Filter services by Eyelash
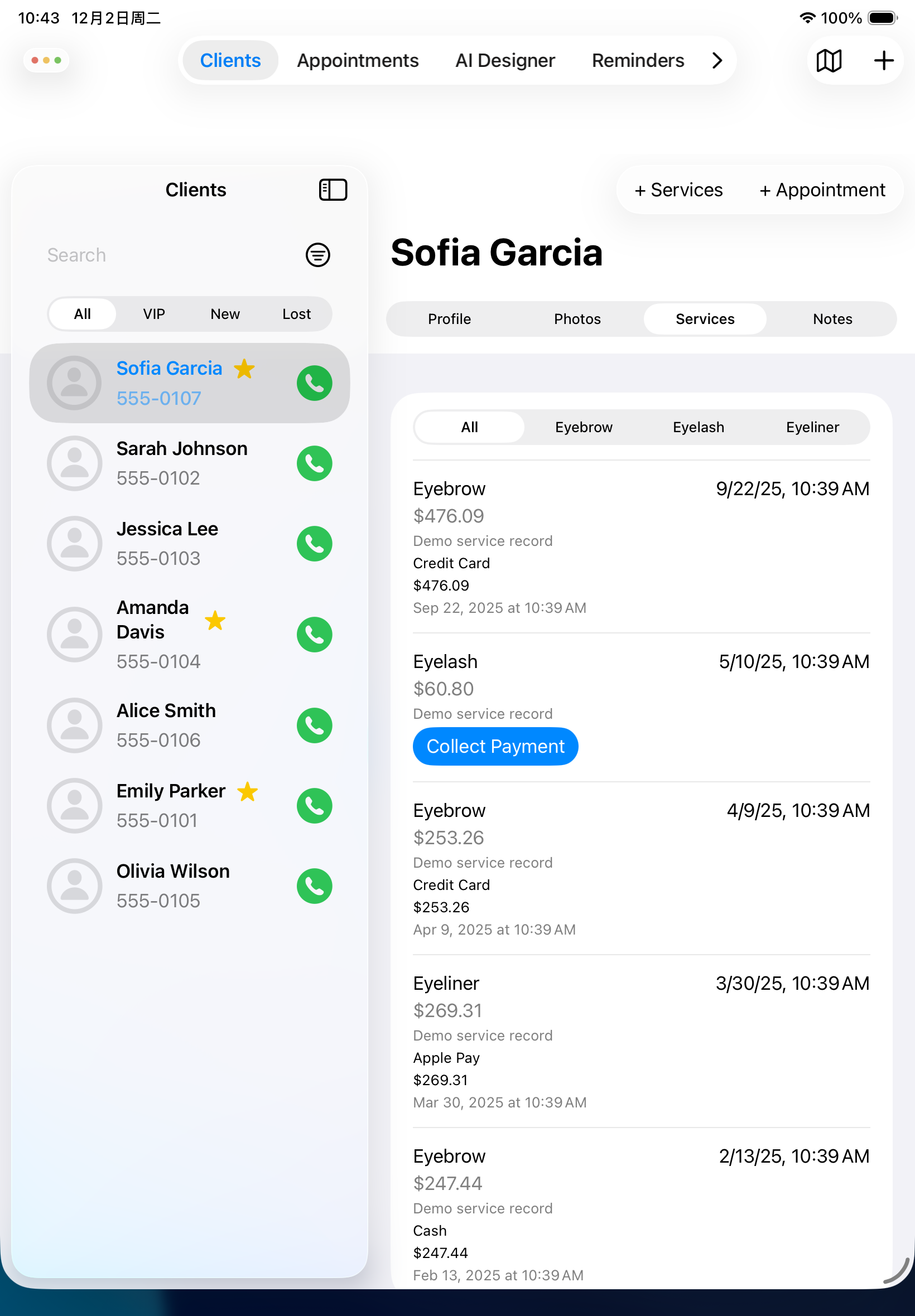Image resolution: width=915 pixels, height=1316 pixels. click(x=698, y=427)
